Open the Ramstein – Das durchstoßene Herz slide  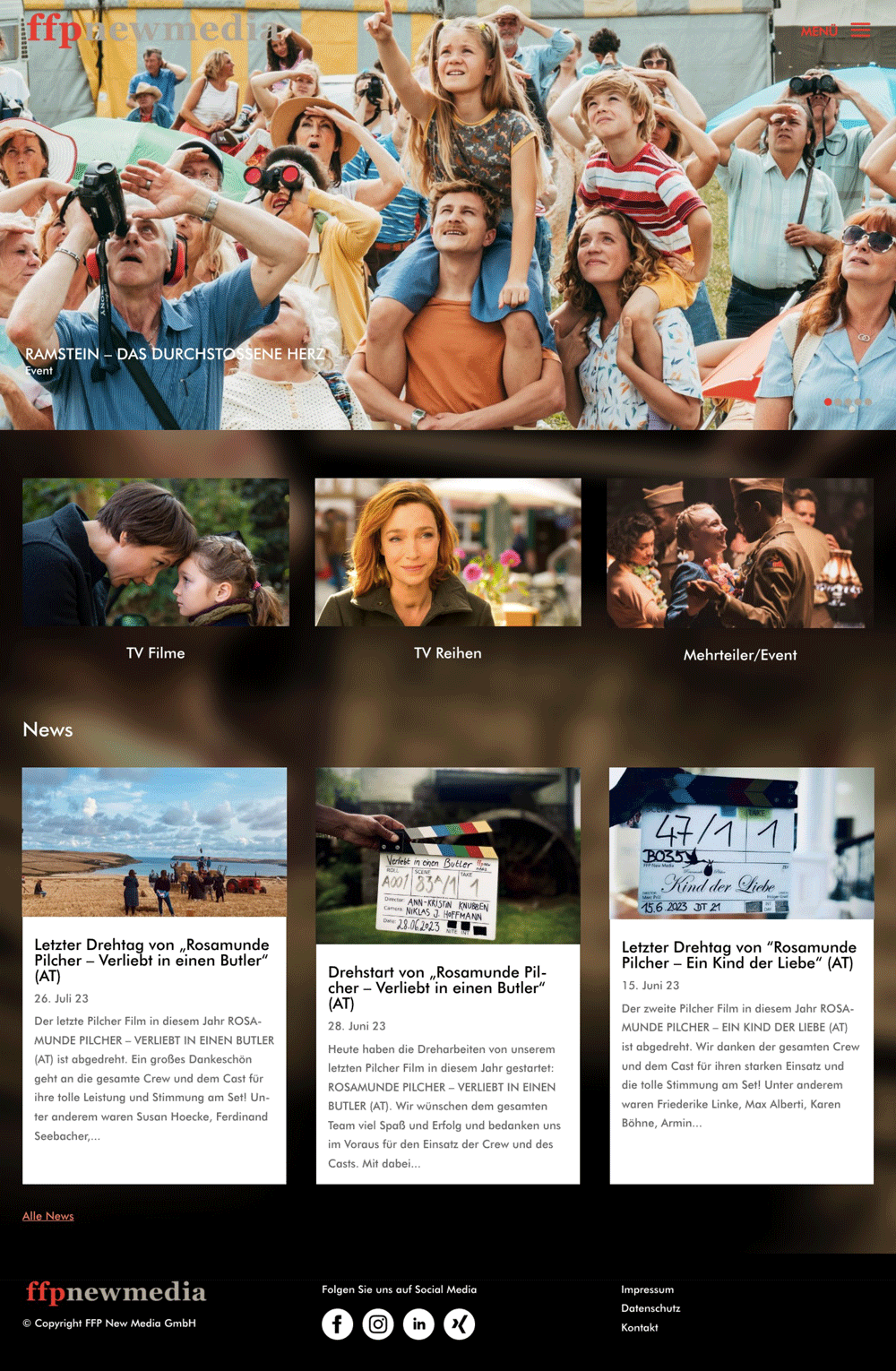click(x=175, y=354)
